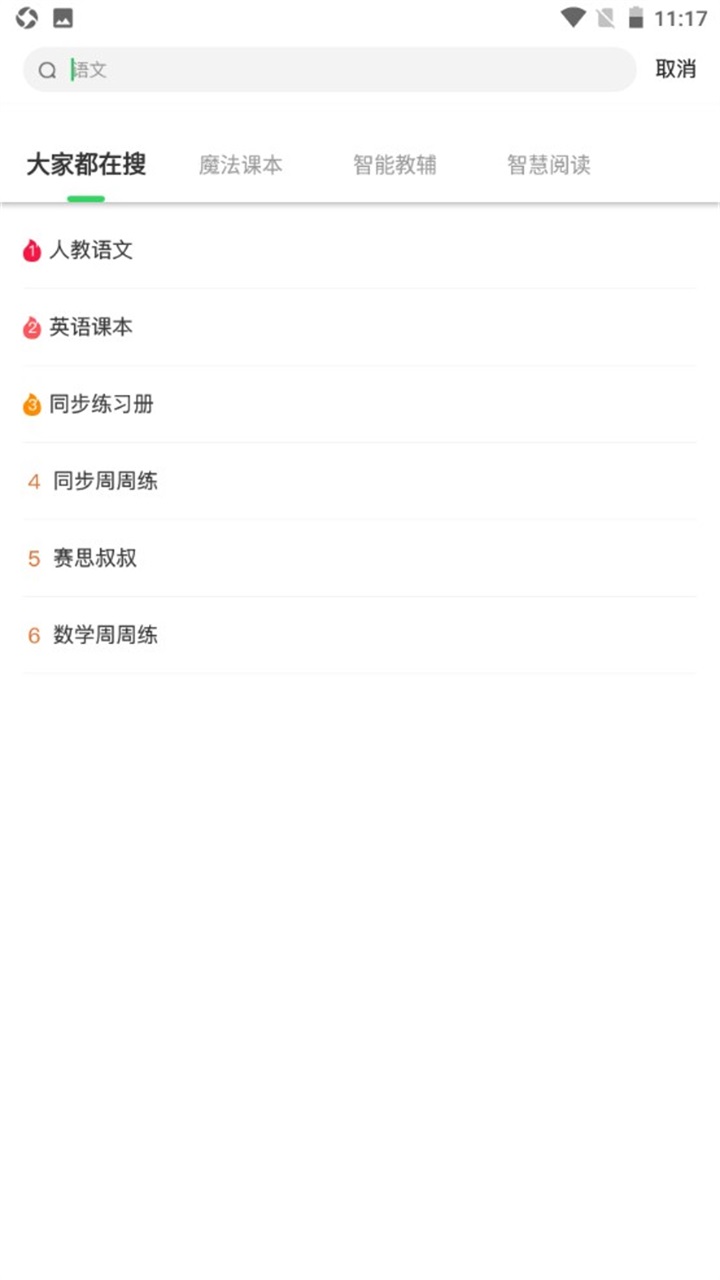Tap 数学周周练 in the search list
This screenshot has height=1280, width=720.
(105, 635)
